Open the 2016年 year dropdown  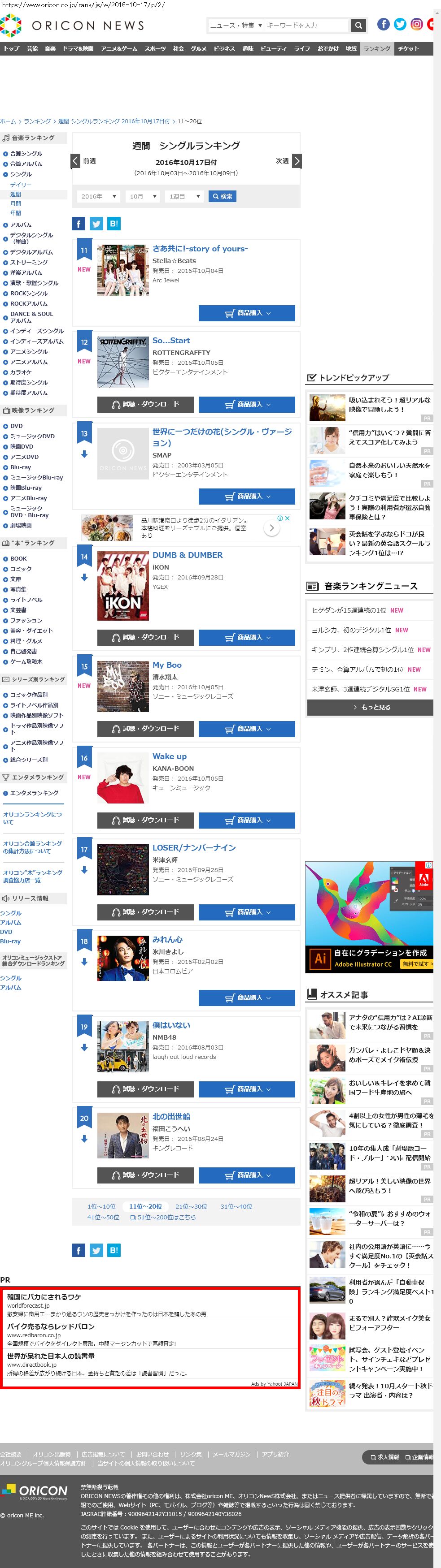coord(98,197)
